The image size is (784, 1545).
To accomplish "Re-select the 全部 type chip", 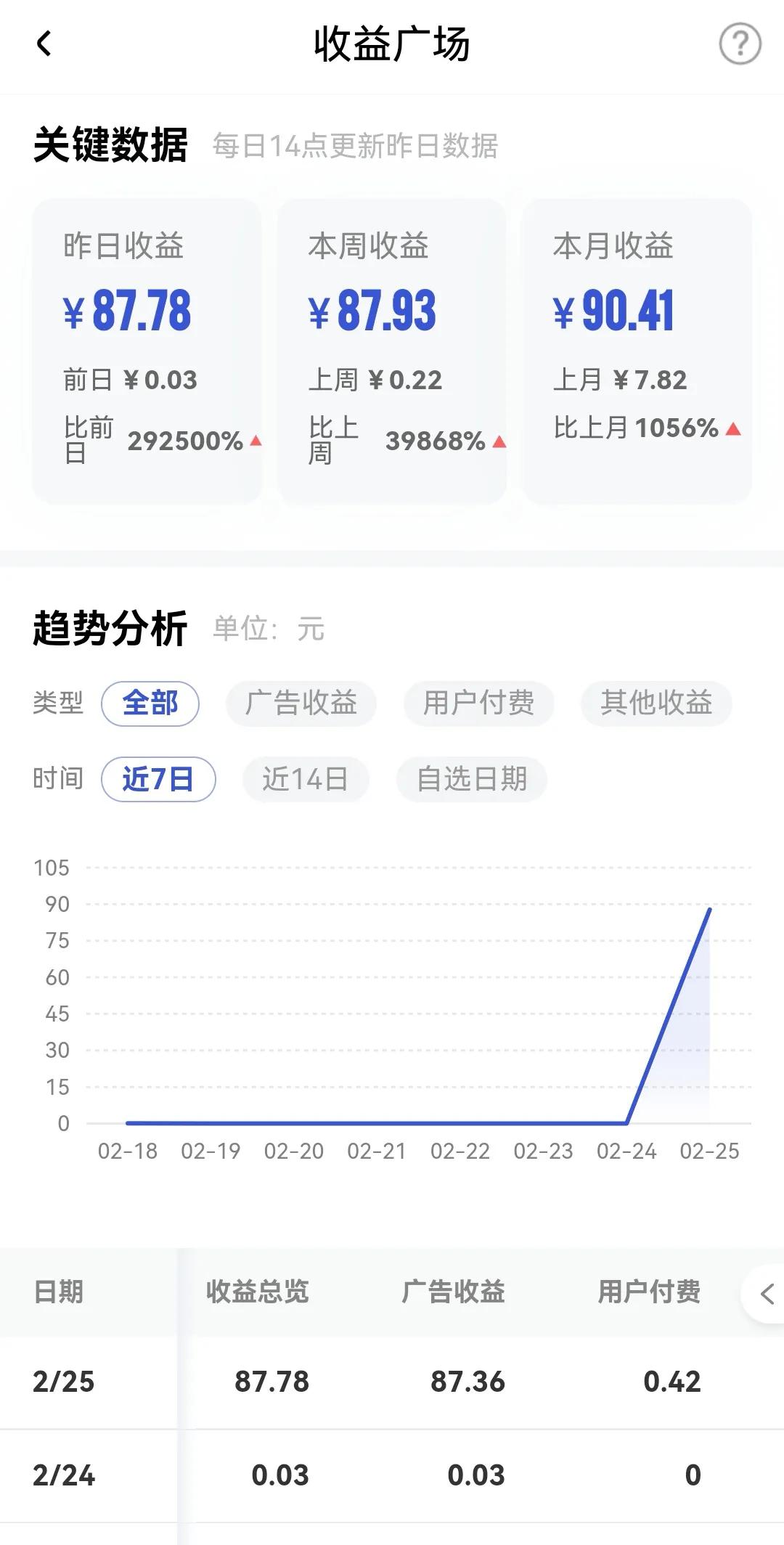I will (x=150, y=703).
